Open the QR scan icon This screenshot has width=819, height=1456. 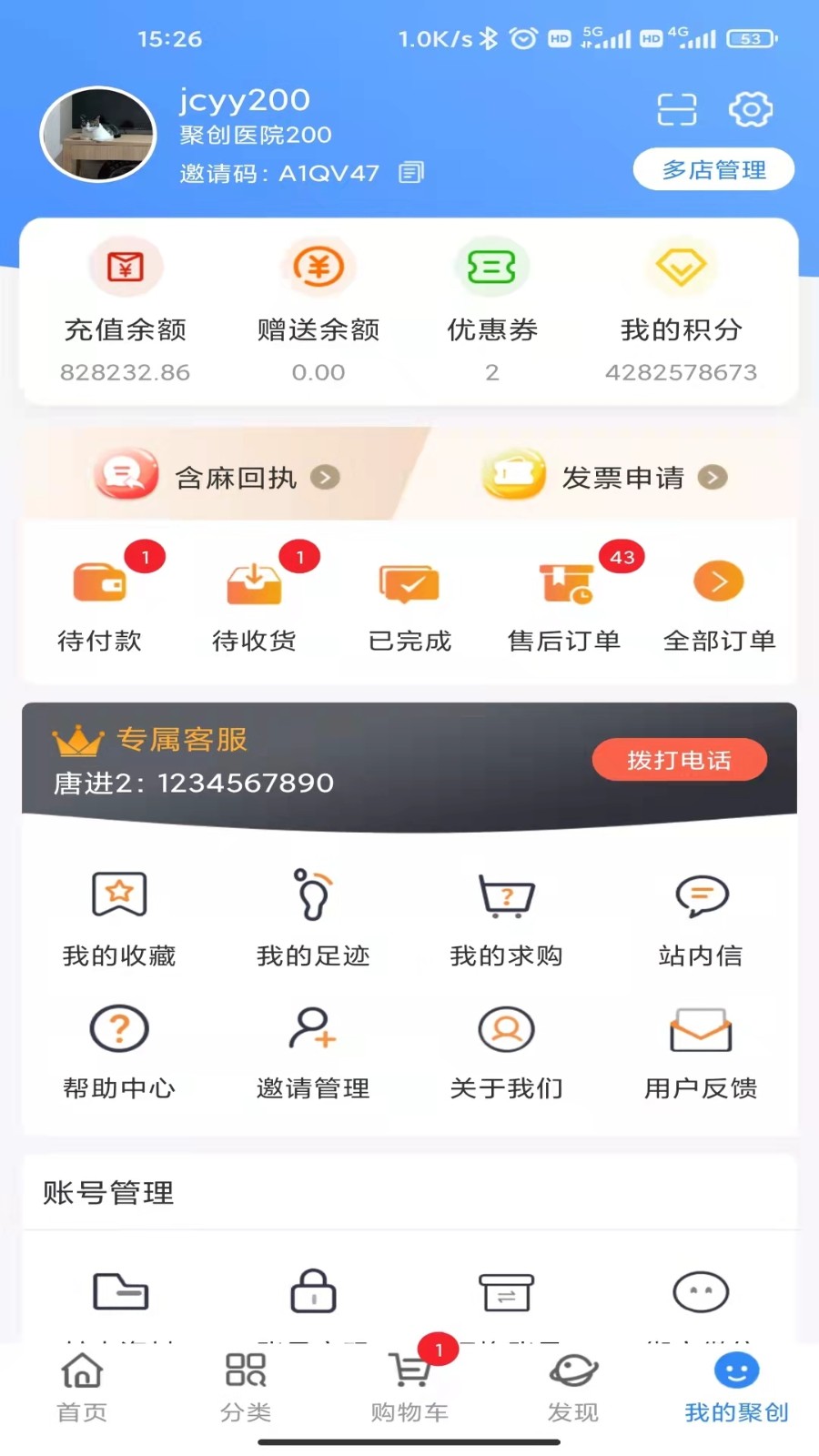pos(676,109)
